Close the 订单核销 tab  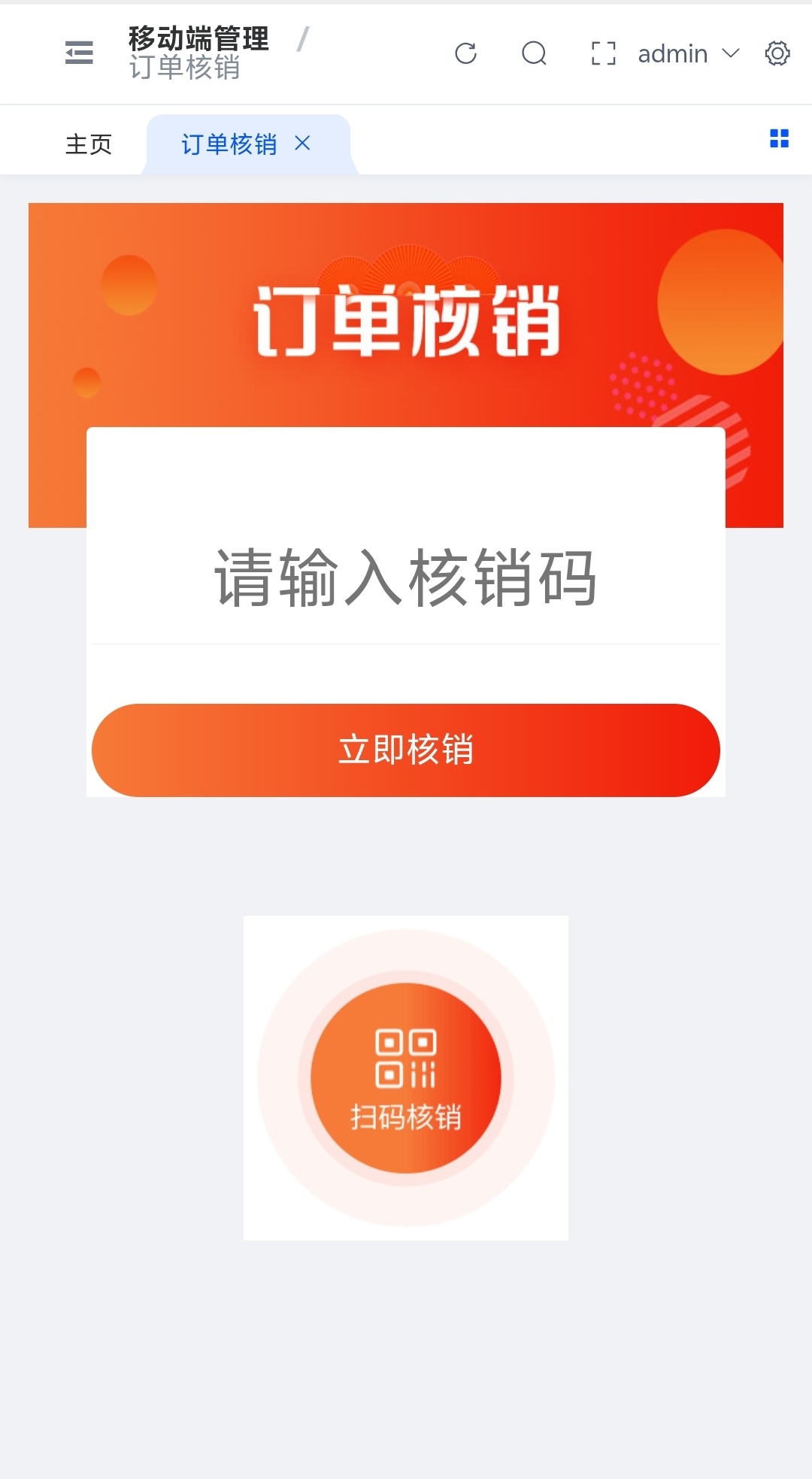302,143
